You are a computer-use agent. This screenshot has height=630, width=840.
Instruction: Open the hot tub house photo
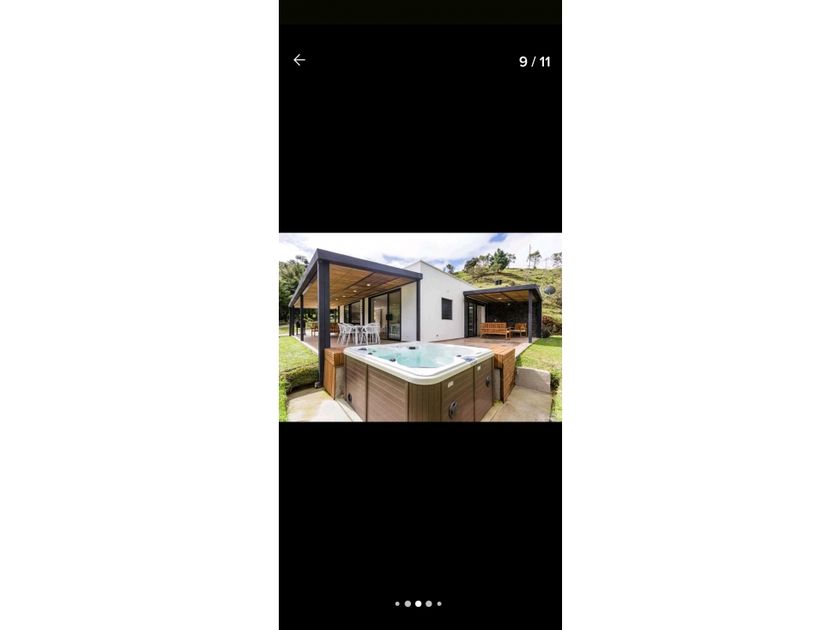click(420, 327)
